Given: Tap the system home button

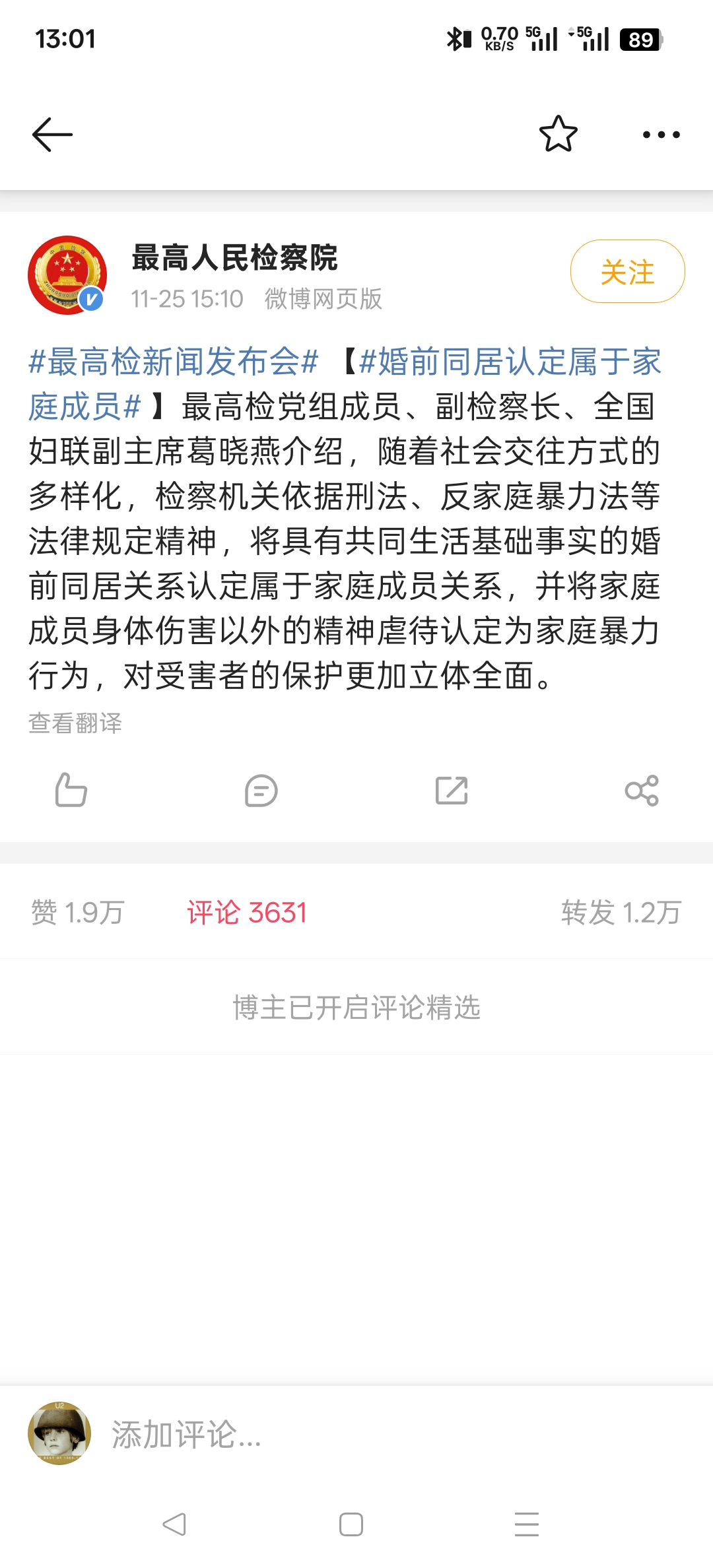Looking at the screenshot, I should 351,1524.
